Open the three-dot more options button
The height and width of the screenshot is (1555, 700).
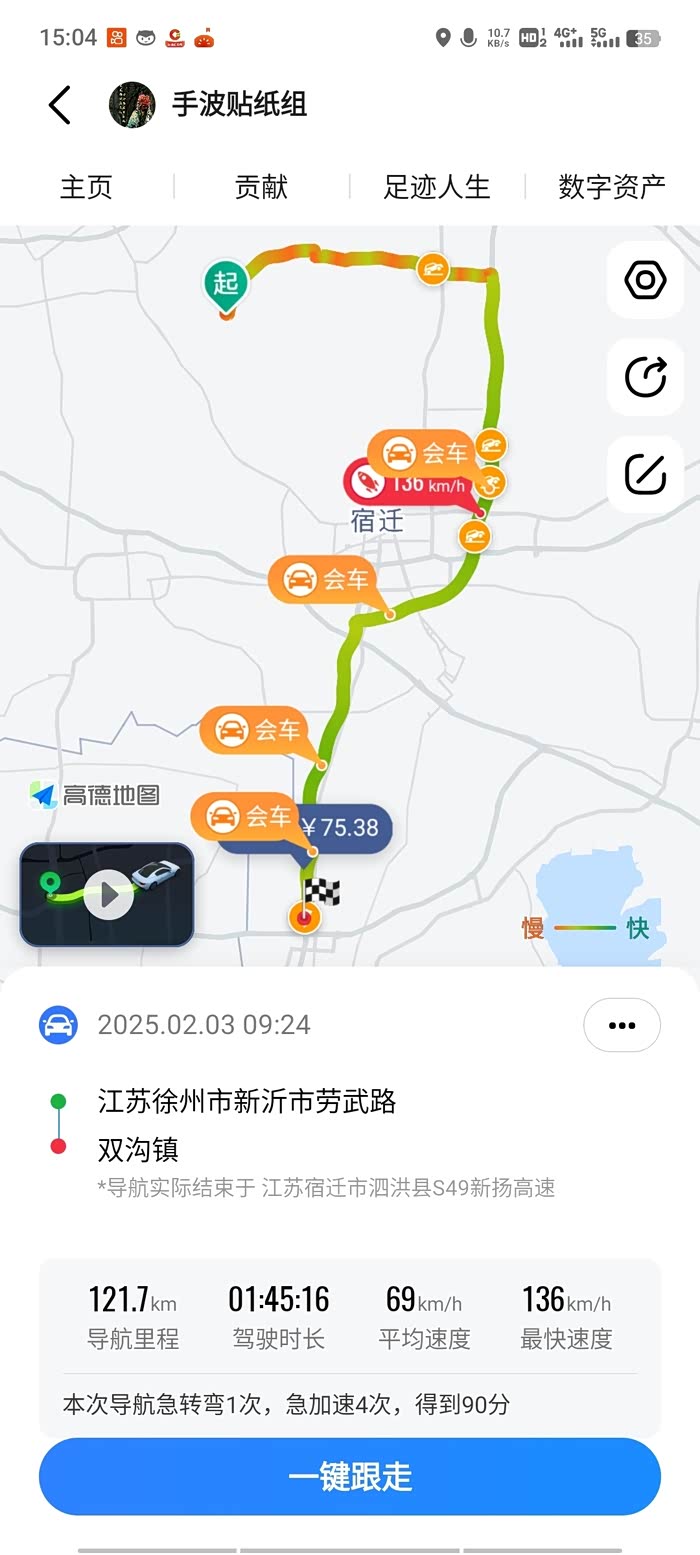pos(622,1025)
